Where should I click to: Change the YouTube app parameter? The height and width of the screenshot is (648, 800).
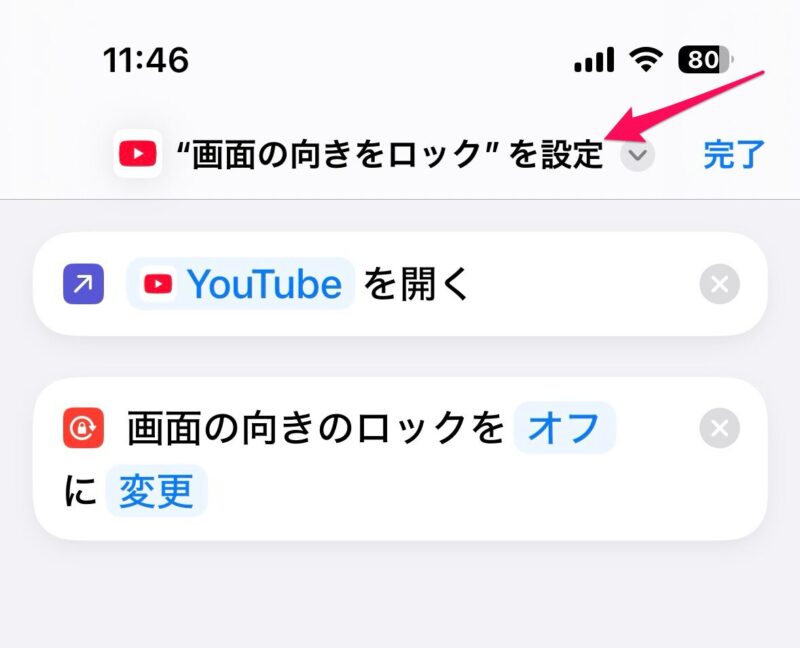click(x=241, y=285)
